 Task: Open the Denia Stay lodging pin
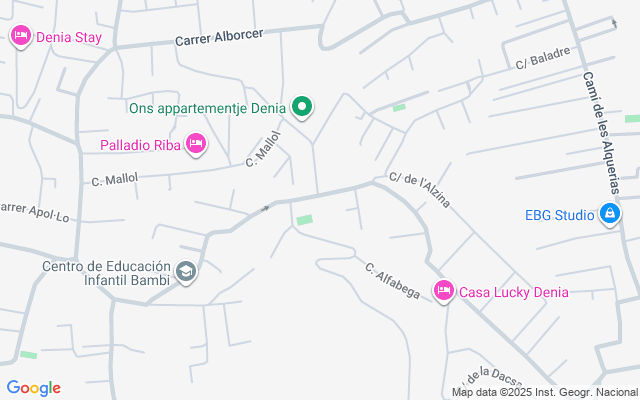(21, 36)
